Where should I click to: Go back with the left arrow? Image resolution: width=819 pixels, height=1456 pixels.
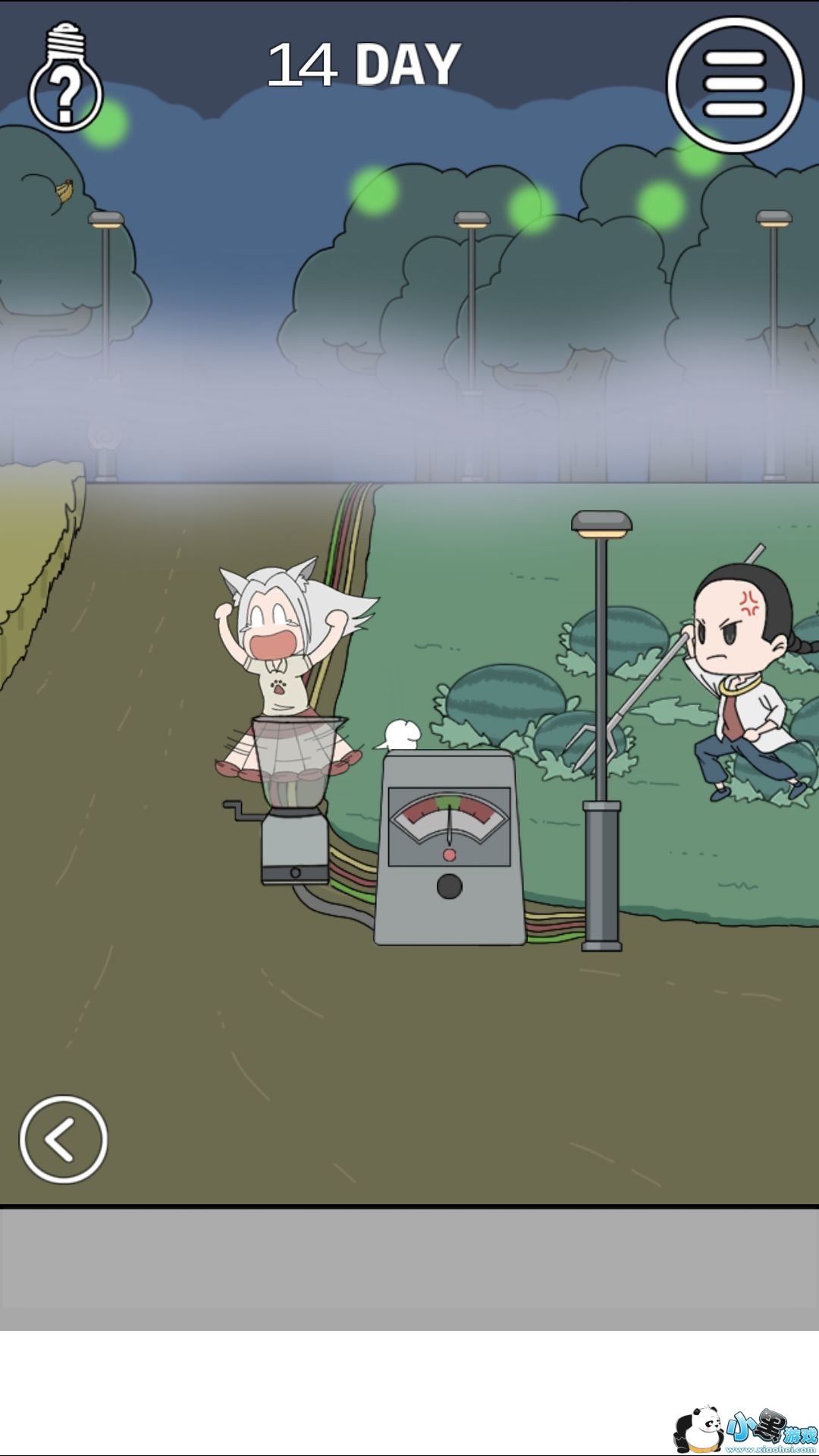[x=64, y=1139]
